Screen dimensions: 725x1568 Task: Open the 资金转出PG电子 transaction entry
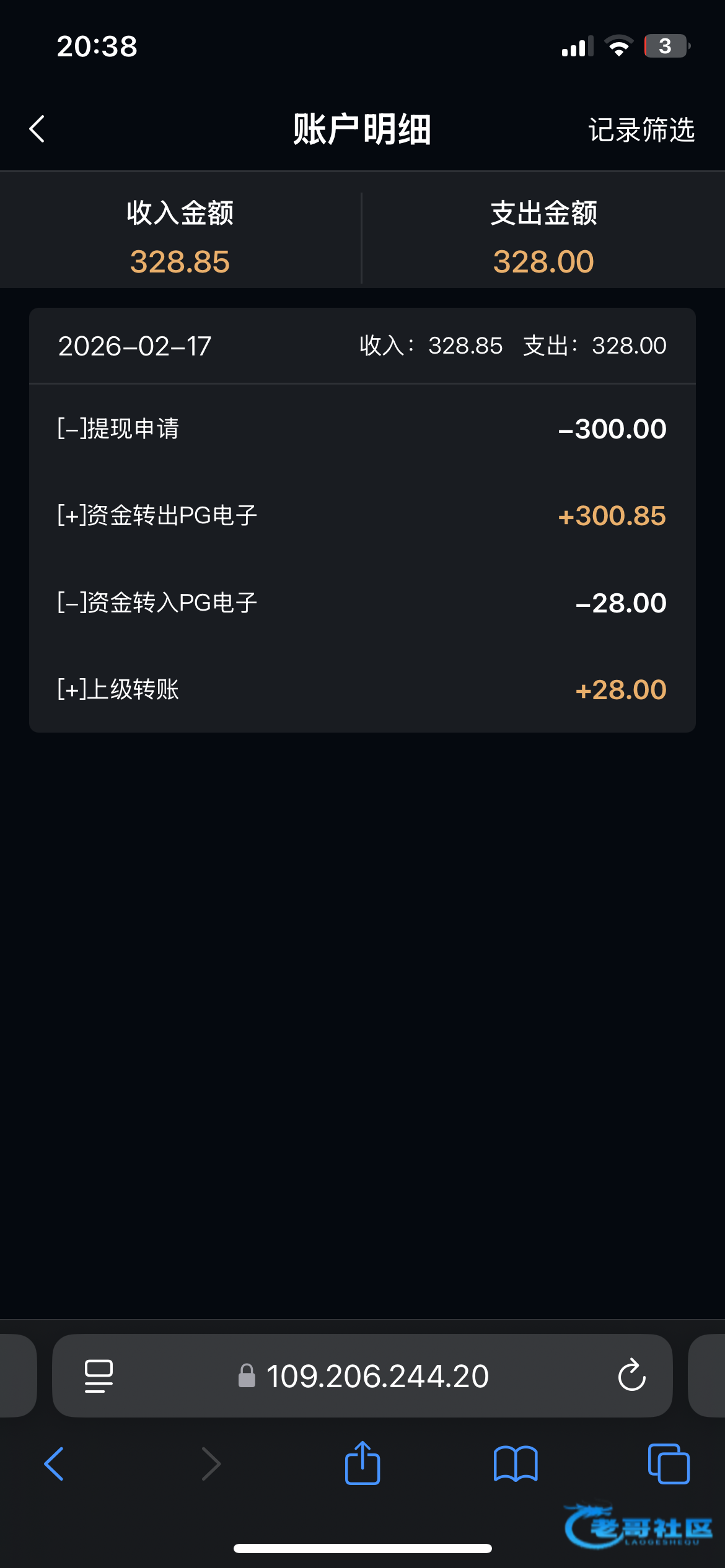pyautogui.click(x=362, y=515)
